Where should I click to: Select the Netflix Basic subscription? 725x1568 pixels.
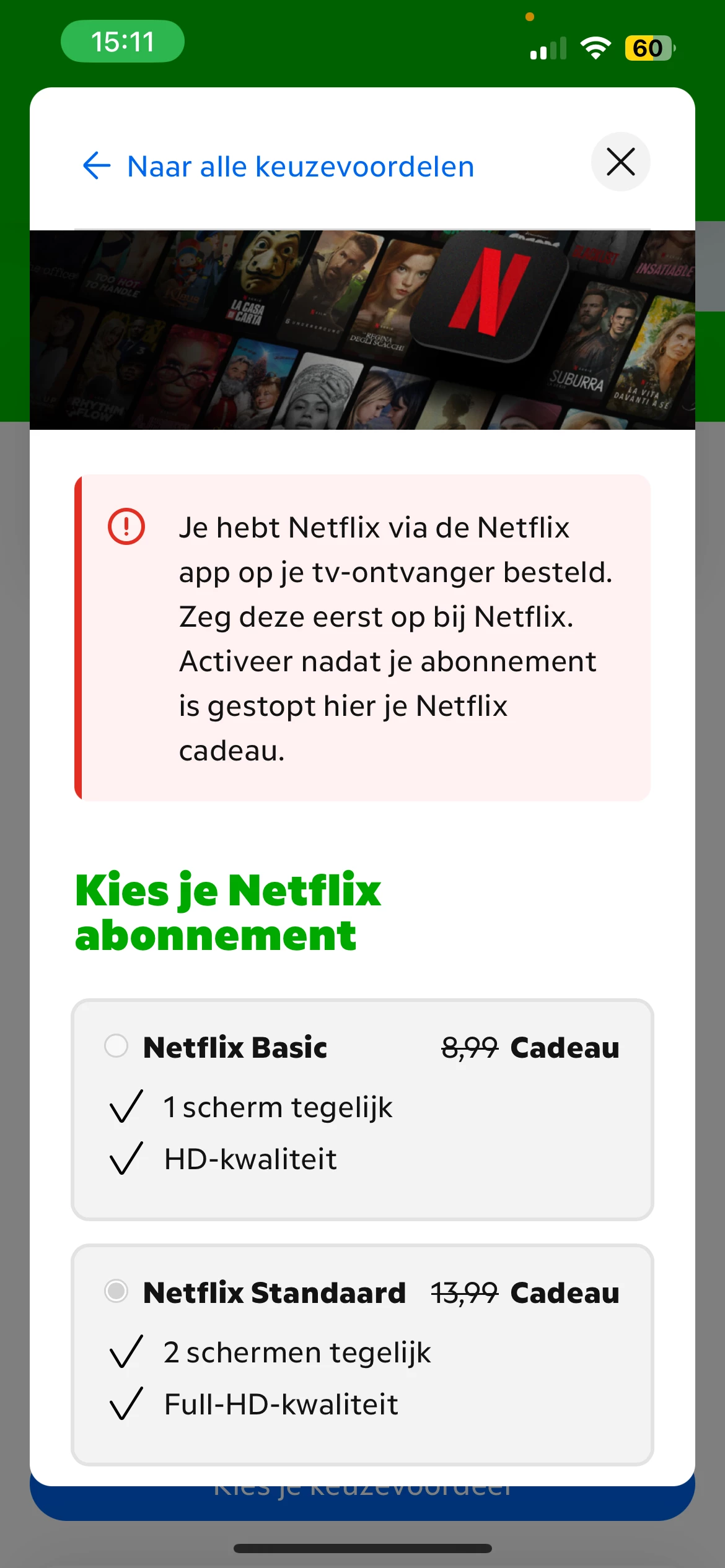(x=116, y=1047)
